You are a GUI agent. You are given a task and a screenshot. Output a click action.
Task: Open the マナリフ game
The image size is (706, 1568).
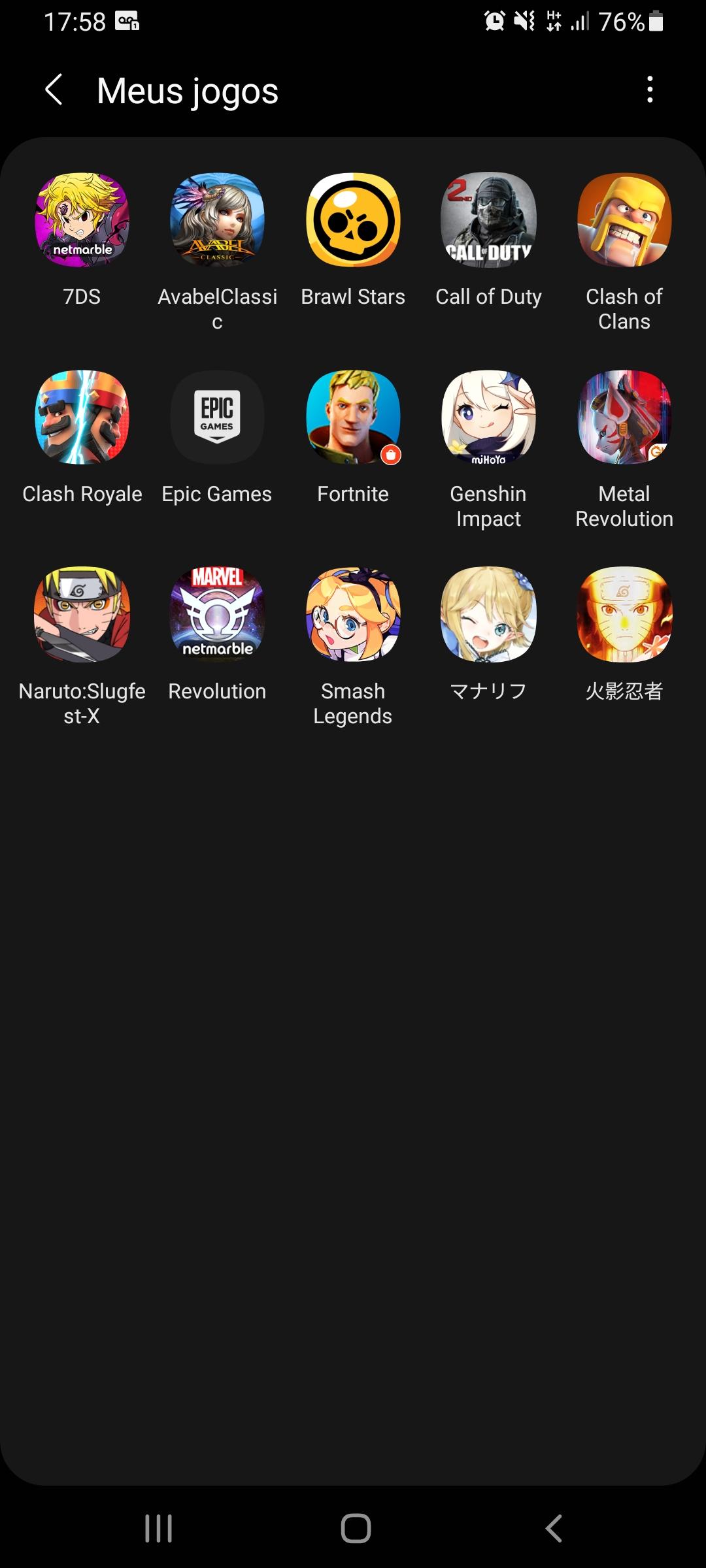coord(488,615)
